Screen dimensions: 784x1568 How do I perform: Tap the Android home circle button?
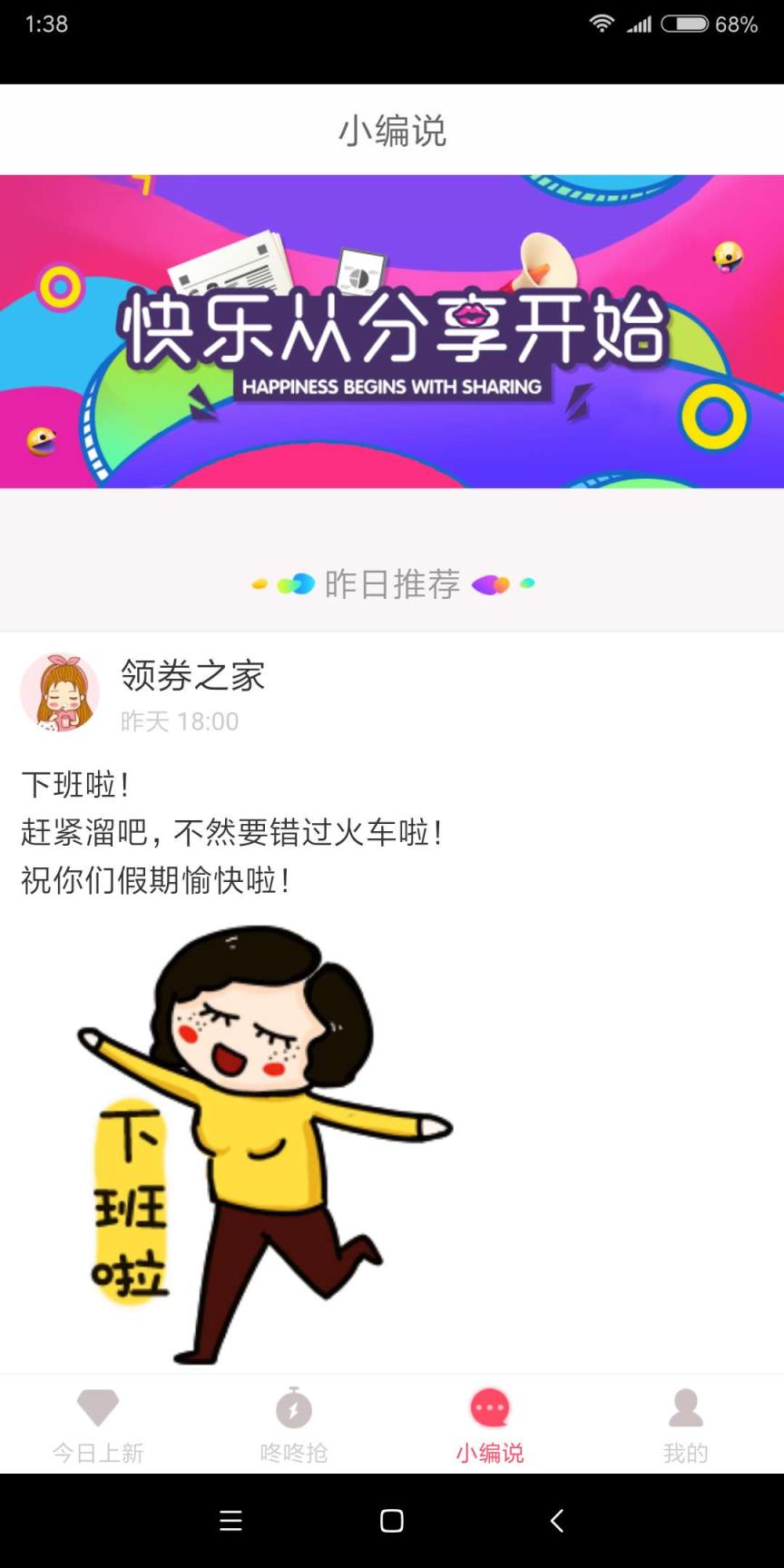coord(391,1521)
